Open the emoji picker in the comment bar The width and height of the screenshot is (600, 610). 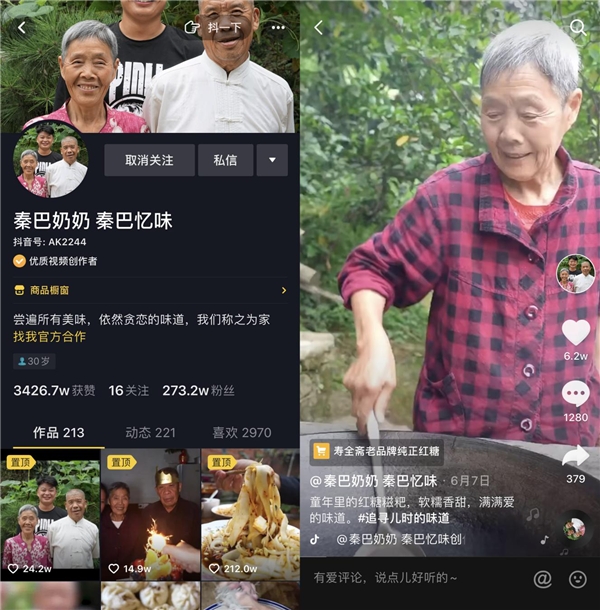577,578
